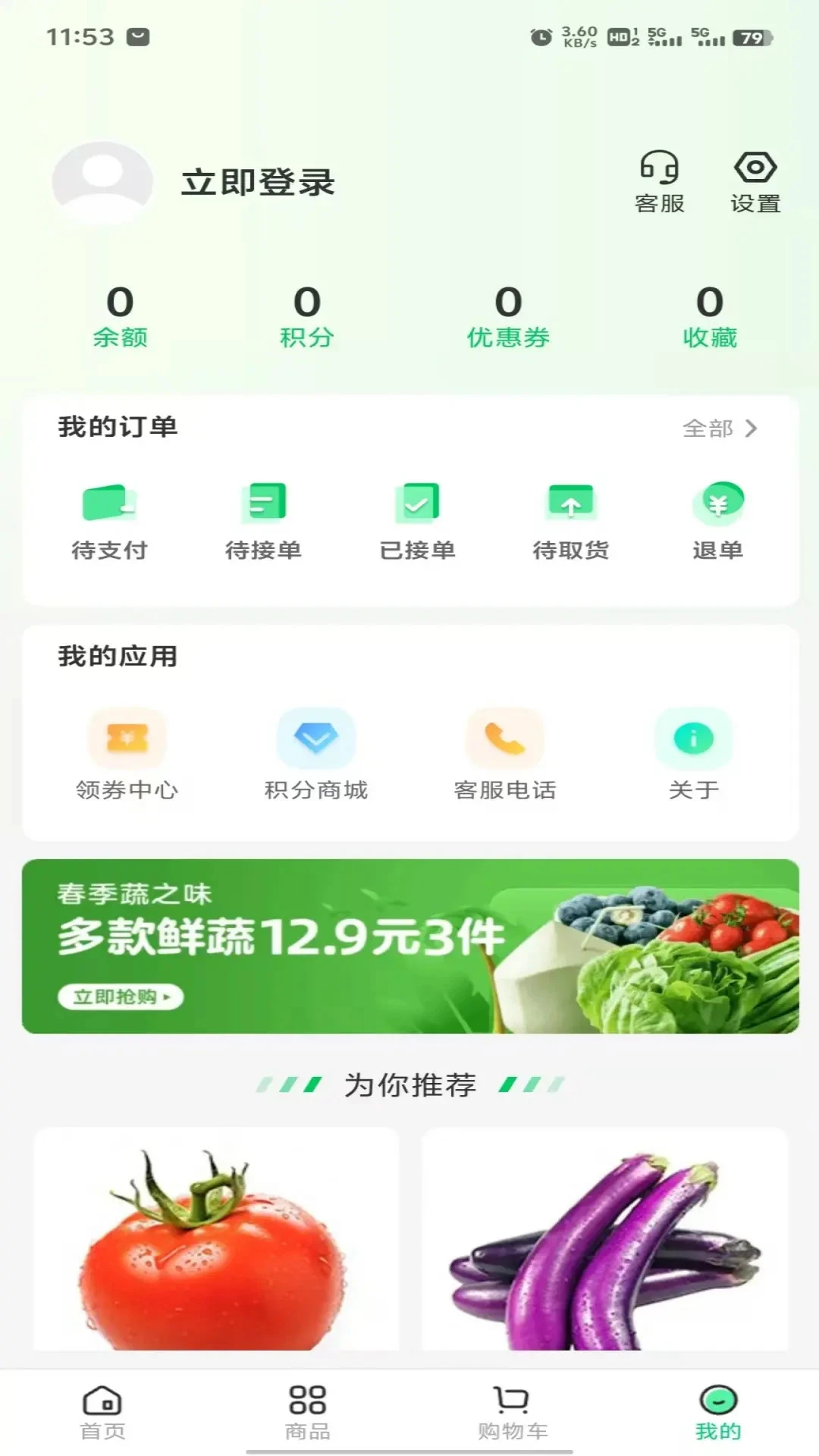View 待支付 pending payment orders
This screenshot has height=1456, width=819.
click(111, 519)
